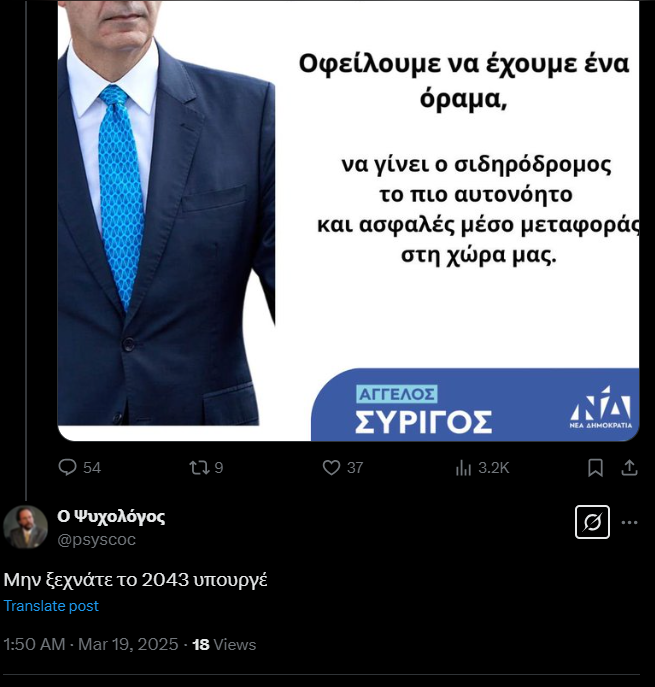Open Ο Ψυχολόγος profile picture
Viewport: 655px width, 687px height.
(25, 527)
